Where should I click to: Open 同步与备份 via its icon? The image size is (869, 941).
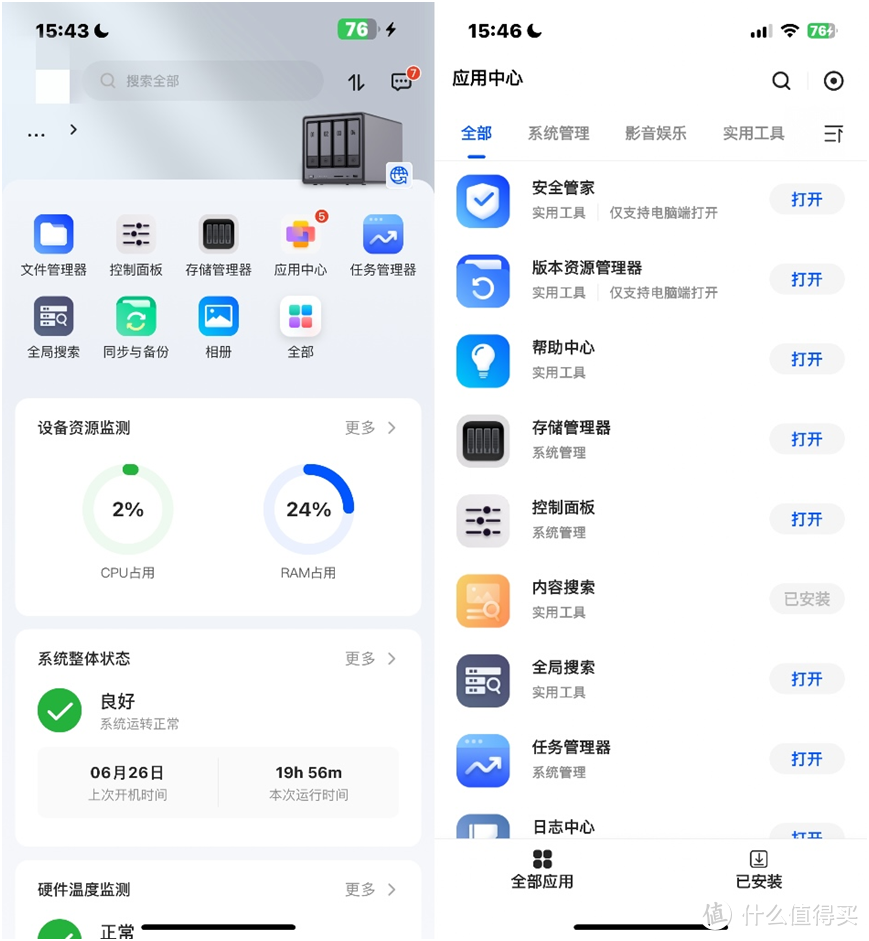click(135, 316)
